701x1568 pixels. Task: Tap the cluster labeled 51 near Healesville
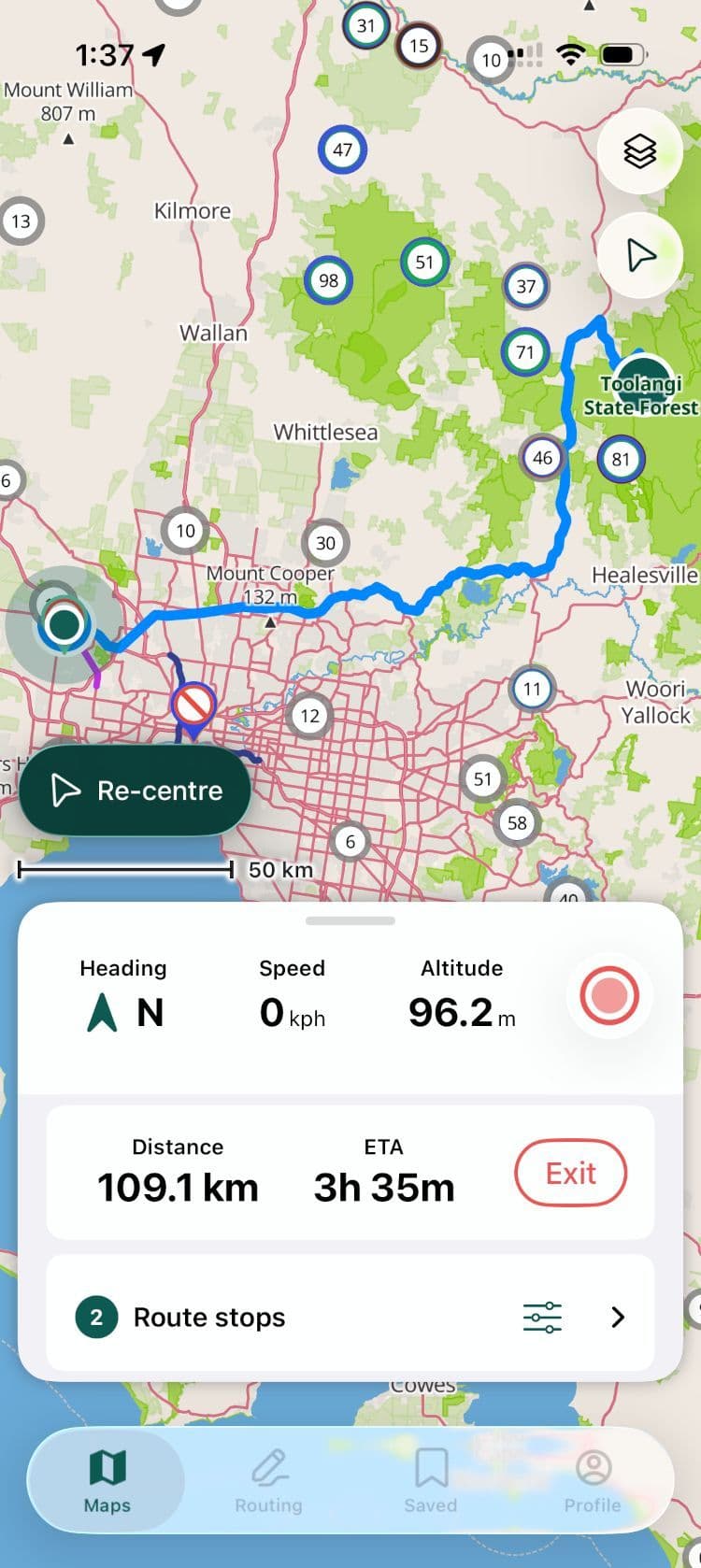(483, 778)
